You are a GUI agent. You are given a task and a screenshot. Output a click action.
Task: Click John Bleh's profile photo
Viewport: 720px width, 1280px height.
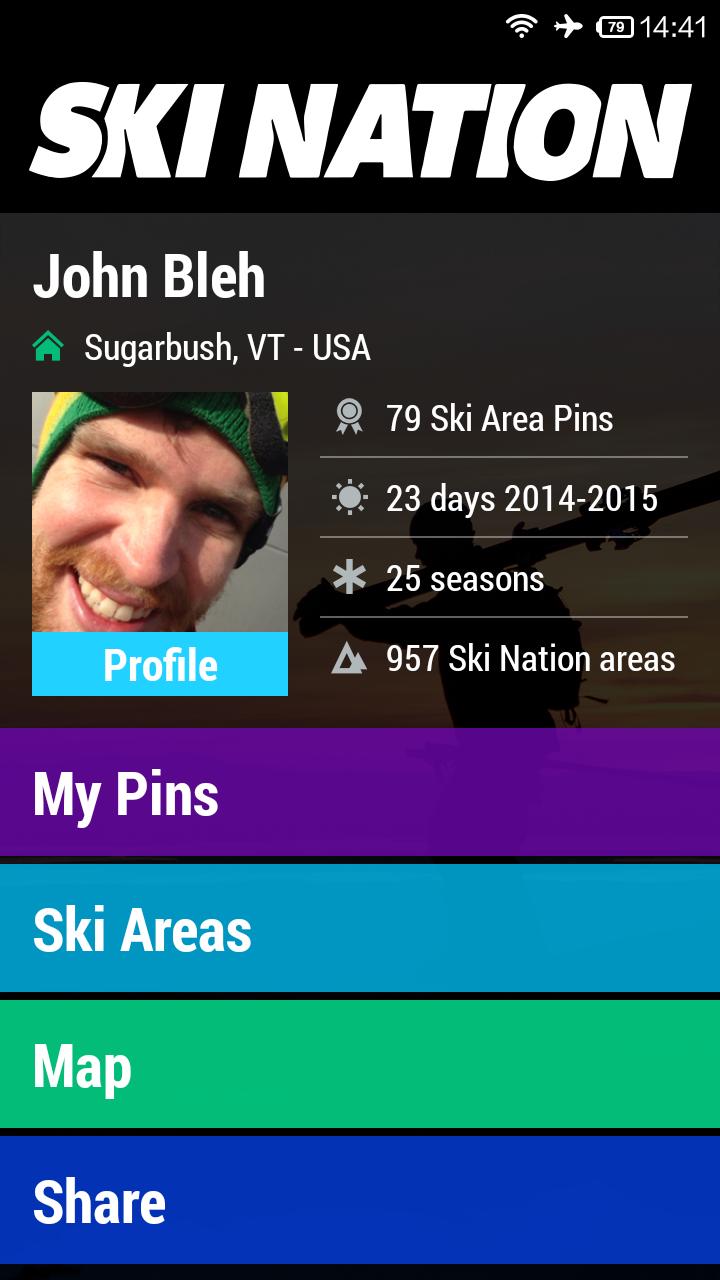point(160,510)
